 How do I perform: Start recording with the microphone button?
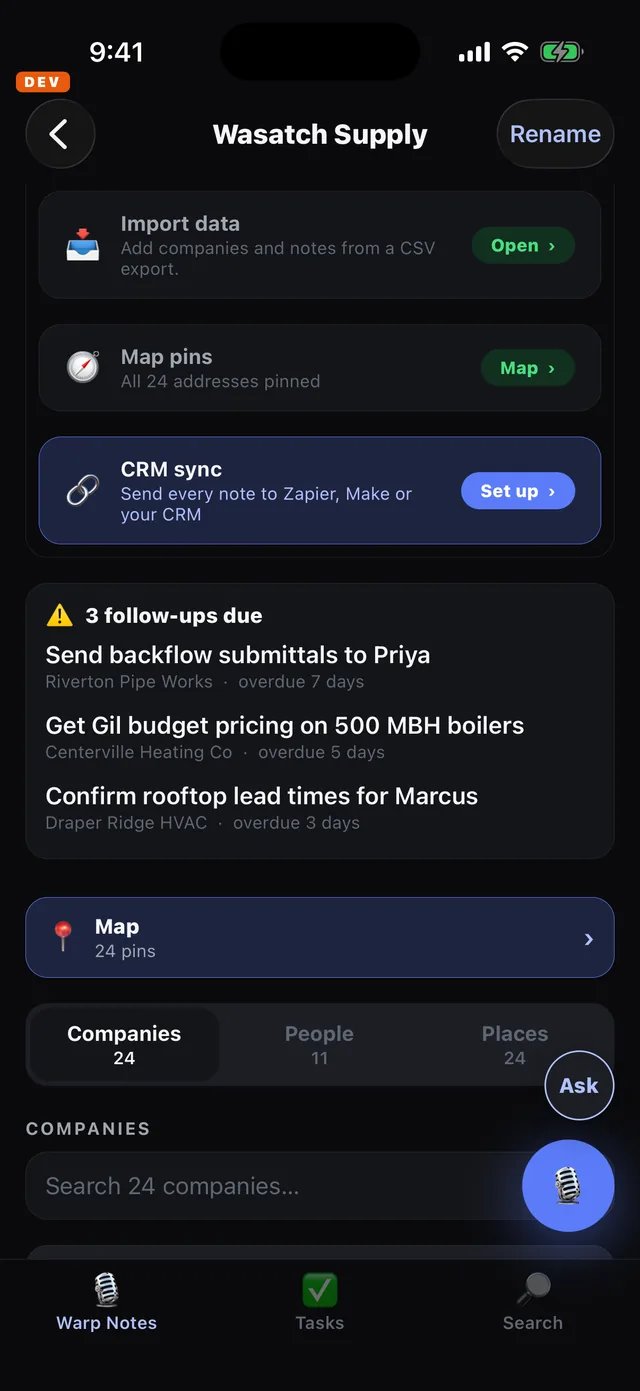click(x=568, y=1186)
